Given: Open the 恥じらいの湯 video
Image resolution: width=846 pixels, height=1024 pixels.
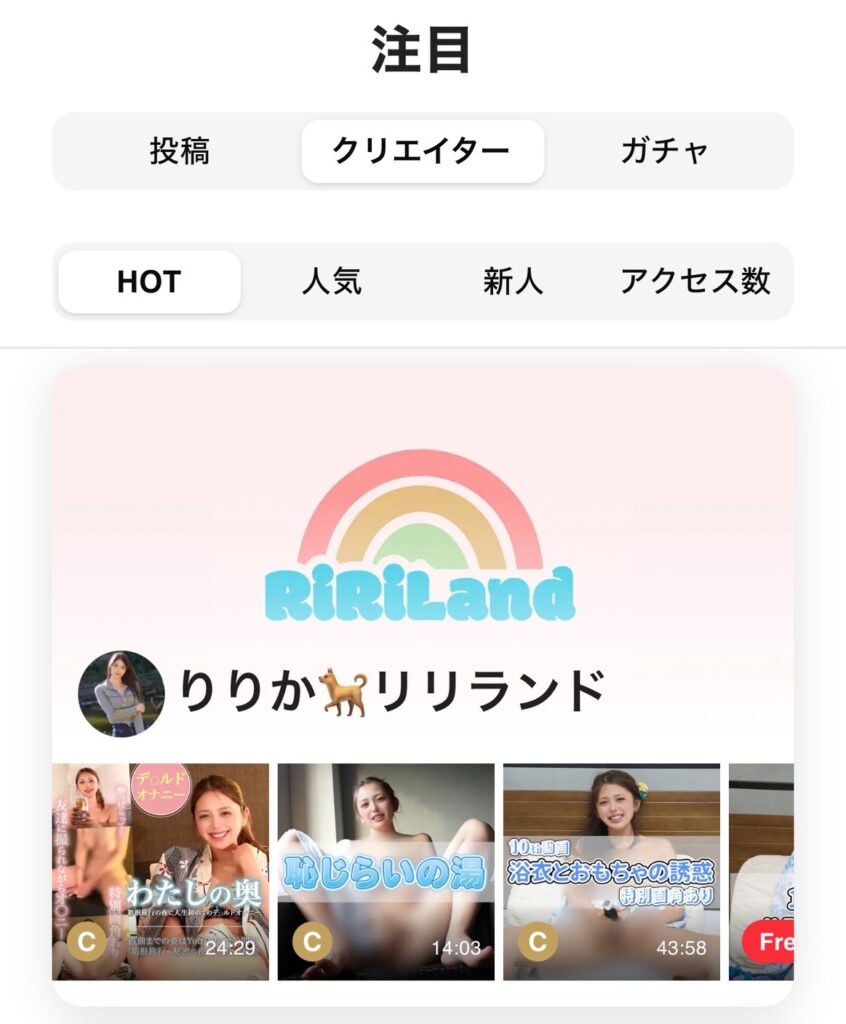Looking at the screenshot, I should pyautogui.click(x=386, y=871).
